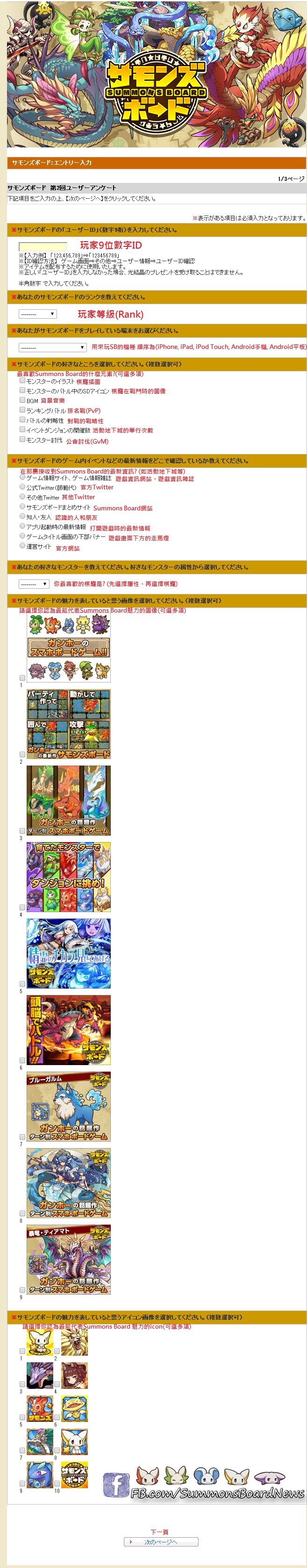Check the モンスターのイラスト checkbox
The image size is (307, 1568).
[x=22, y=380]
